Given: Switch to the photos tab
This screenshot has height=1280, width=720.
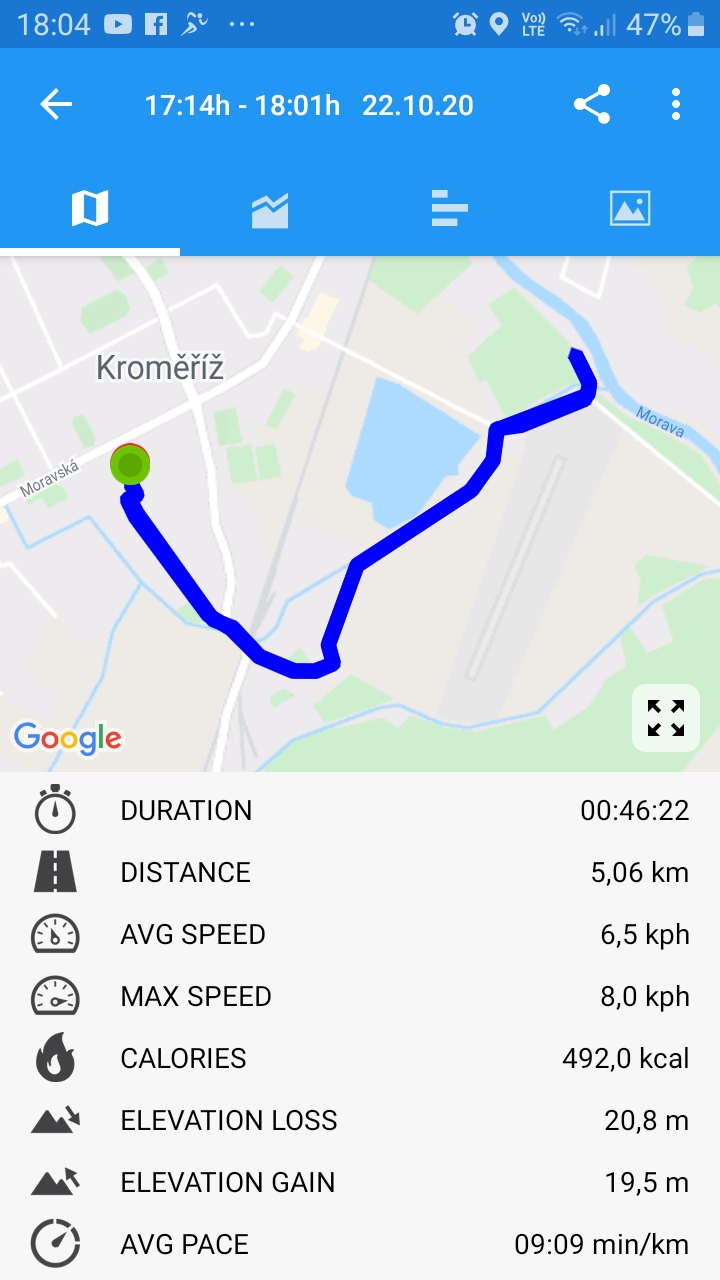Looking at the screenshot, I should point(630,208).
